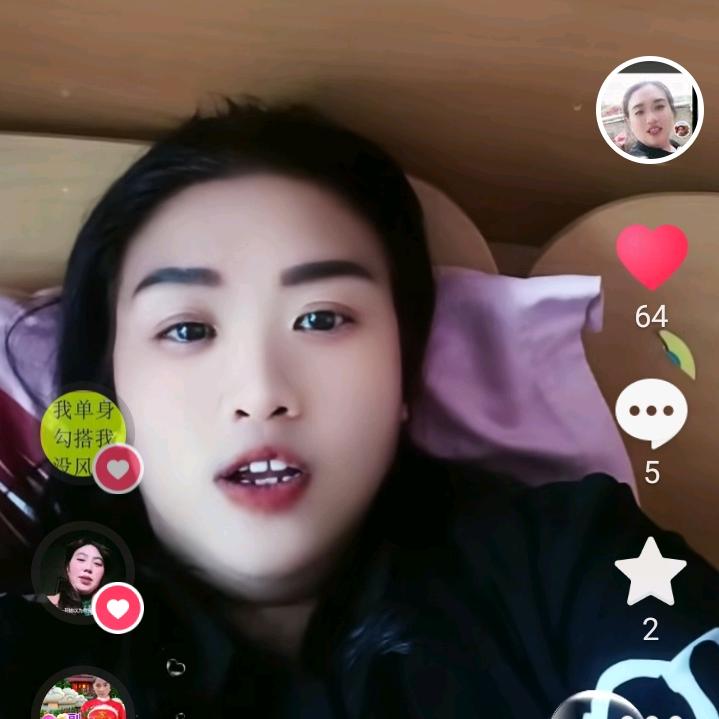Viewport: 719px width, 719px height.
Task: Tap the heart badge on the green avatar
Action: point(118,467)
